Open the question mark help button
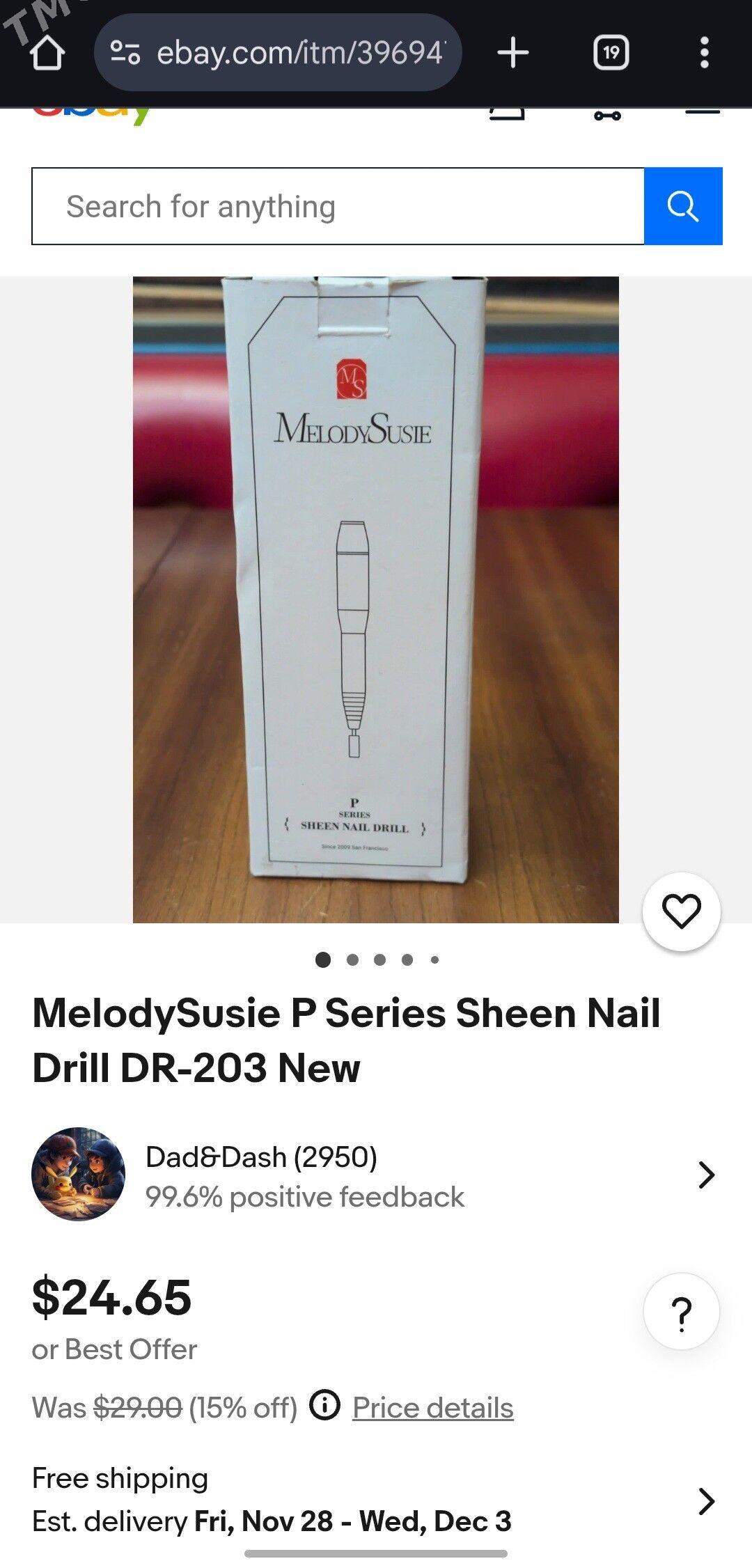Screen dimensions: 752x1568 pos(681,1312)
